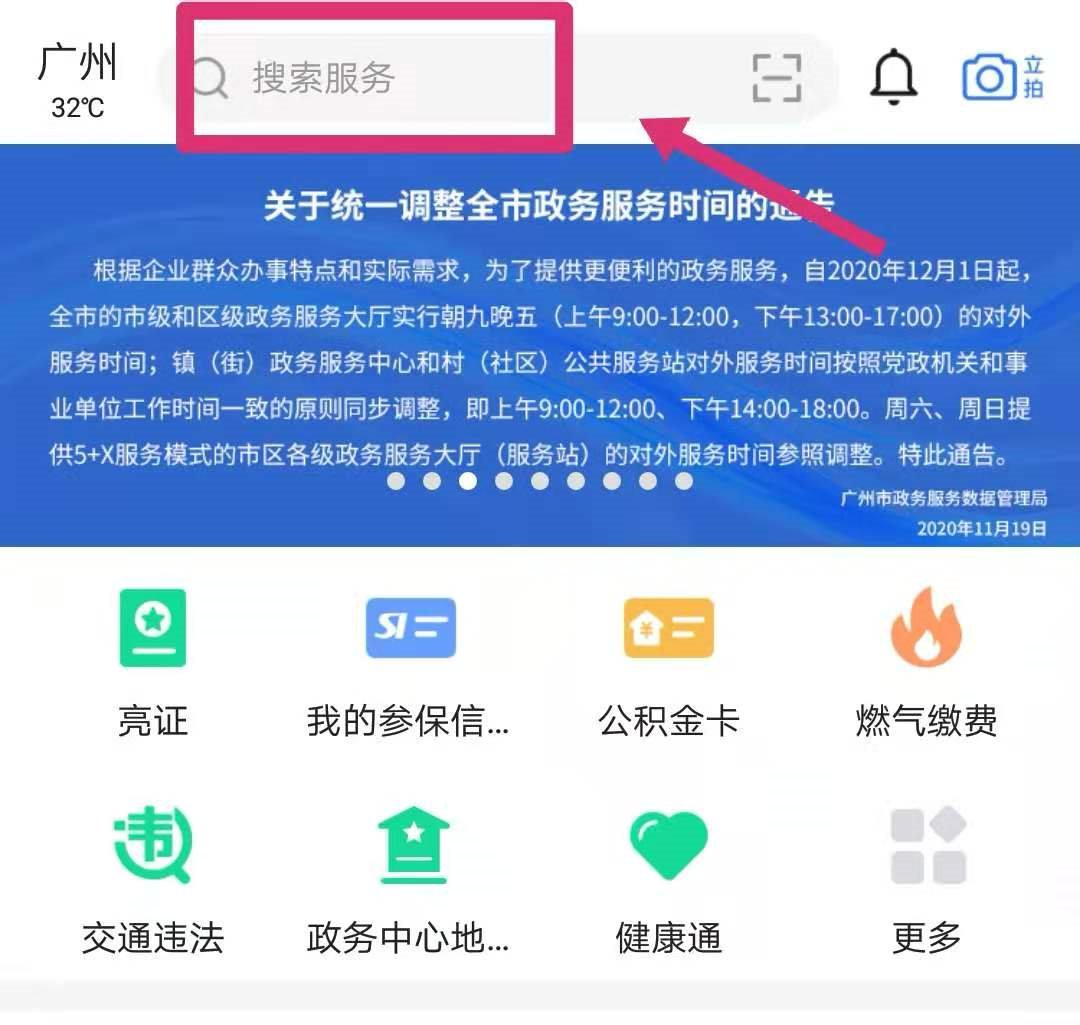Open 我的参保信息 service
1080x1025 pixels.
pyautogui.click(x=410, y=660)
